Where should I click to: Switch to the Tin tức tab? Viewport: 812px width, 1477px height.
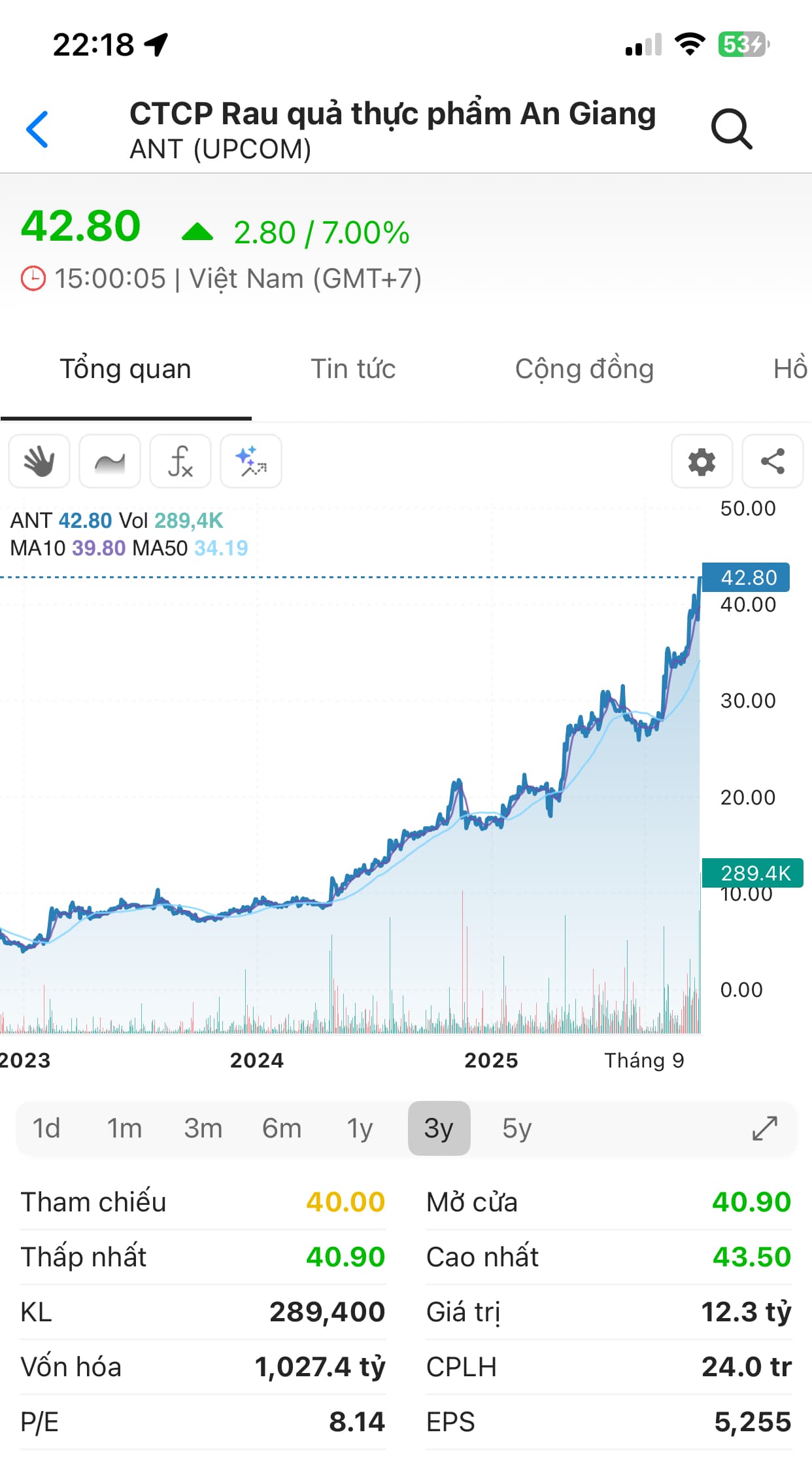353,369
